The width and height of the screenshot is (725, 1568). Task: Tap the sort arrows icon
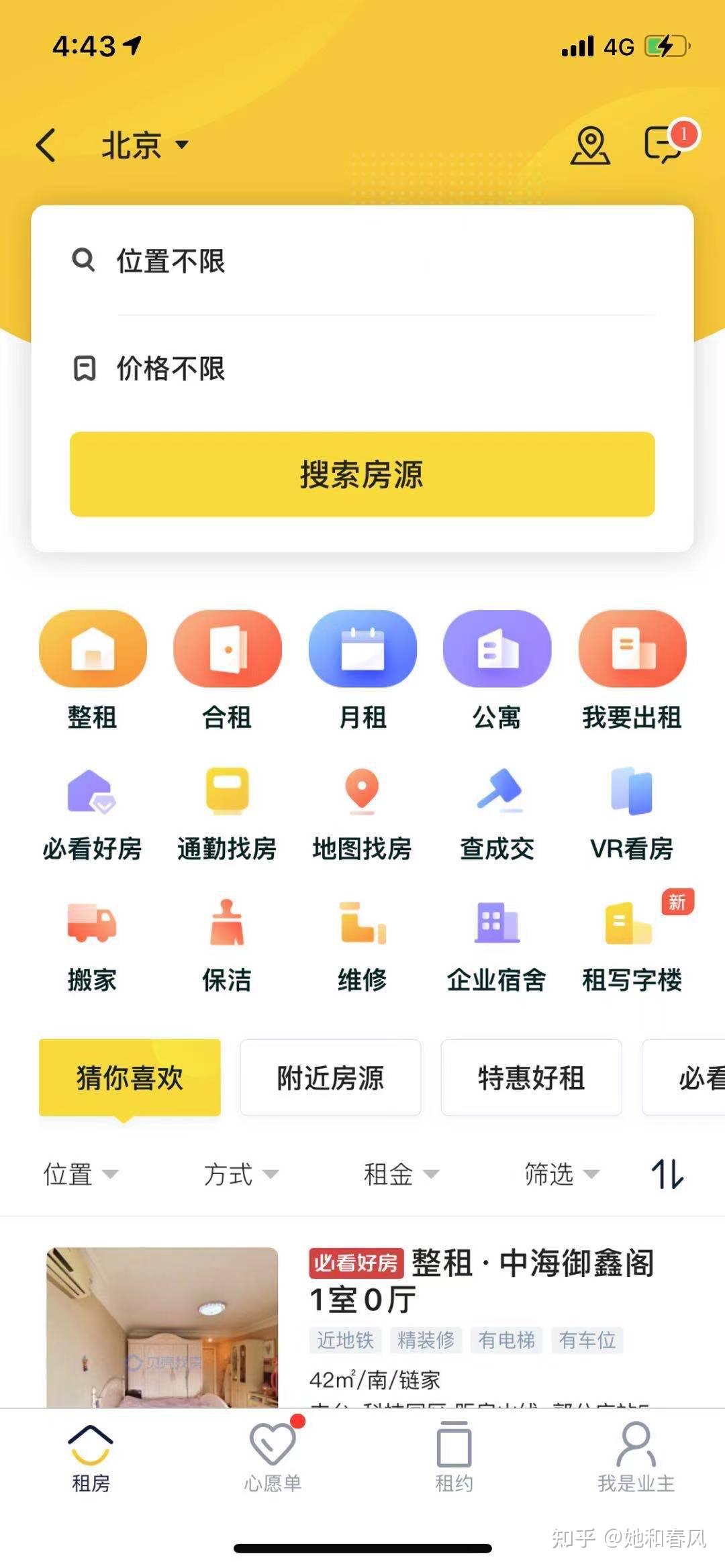(667, 1174)
